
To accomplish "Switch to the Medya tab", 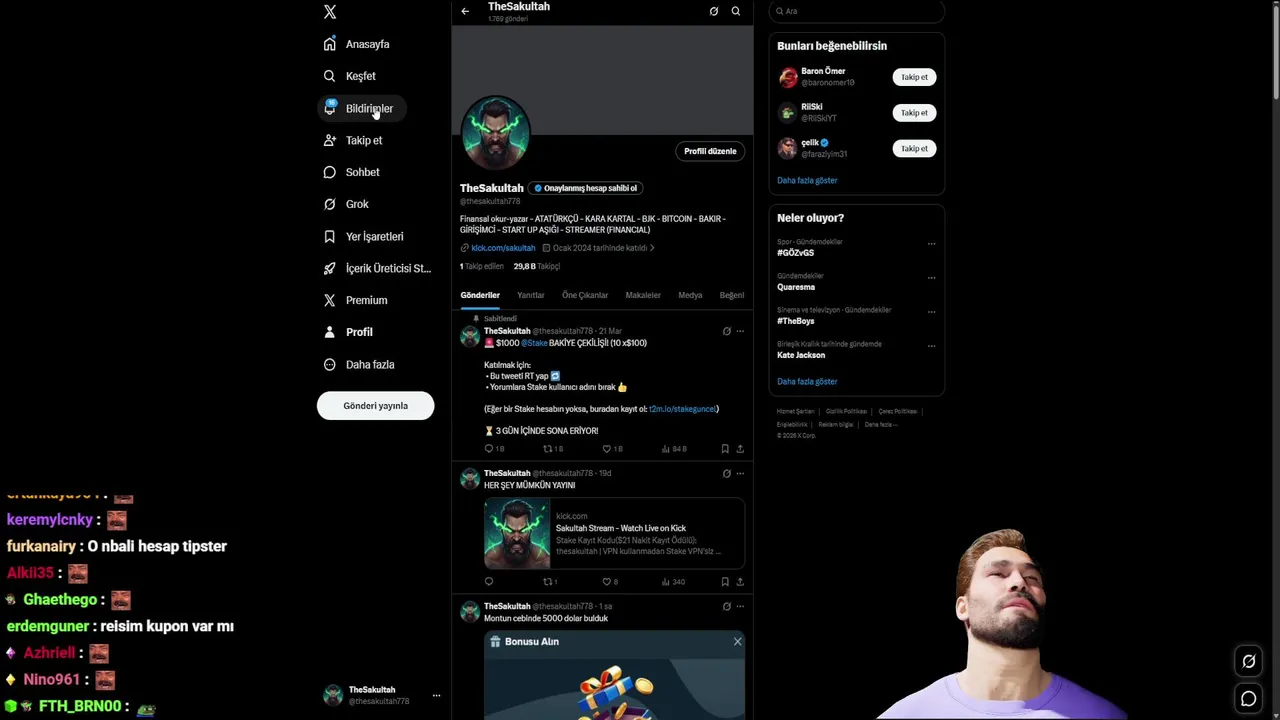I will pyautogui.click(x=690, y=295).
